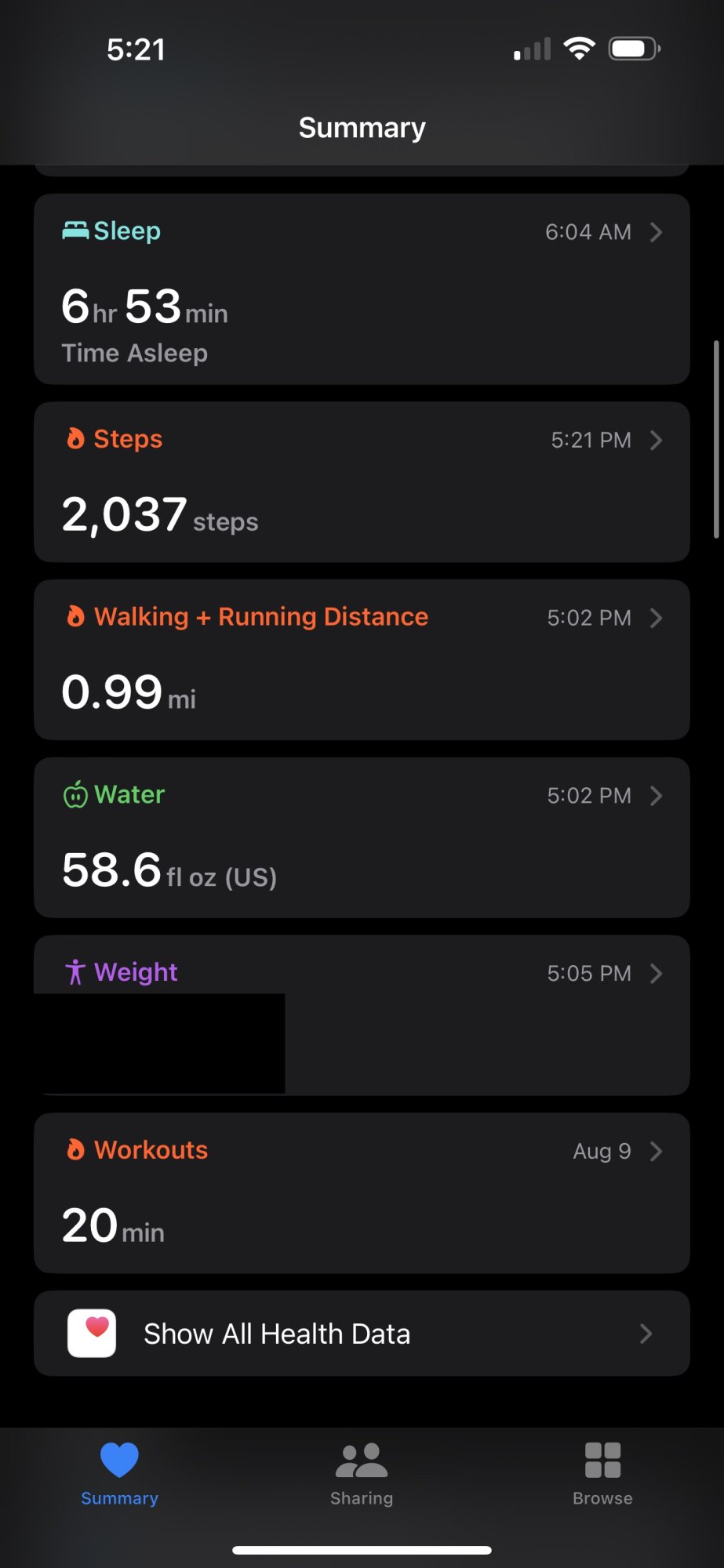Tap Show All Health Data
The width and height of the screenshot is (724, 1568).
(362, 1333)
